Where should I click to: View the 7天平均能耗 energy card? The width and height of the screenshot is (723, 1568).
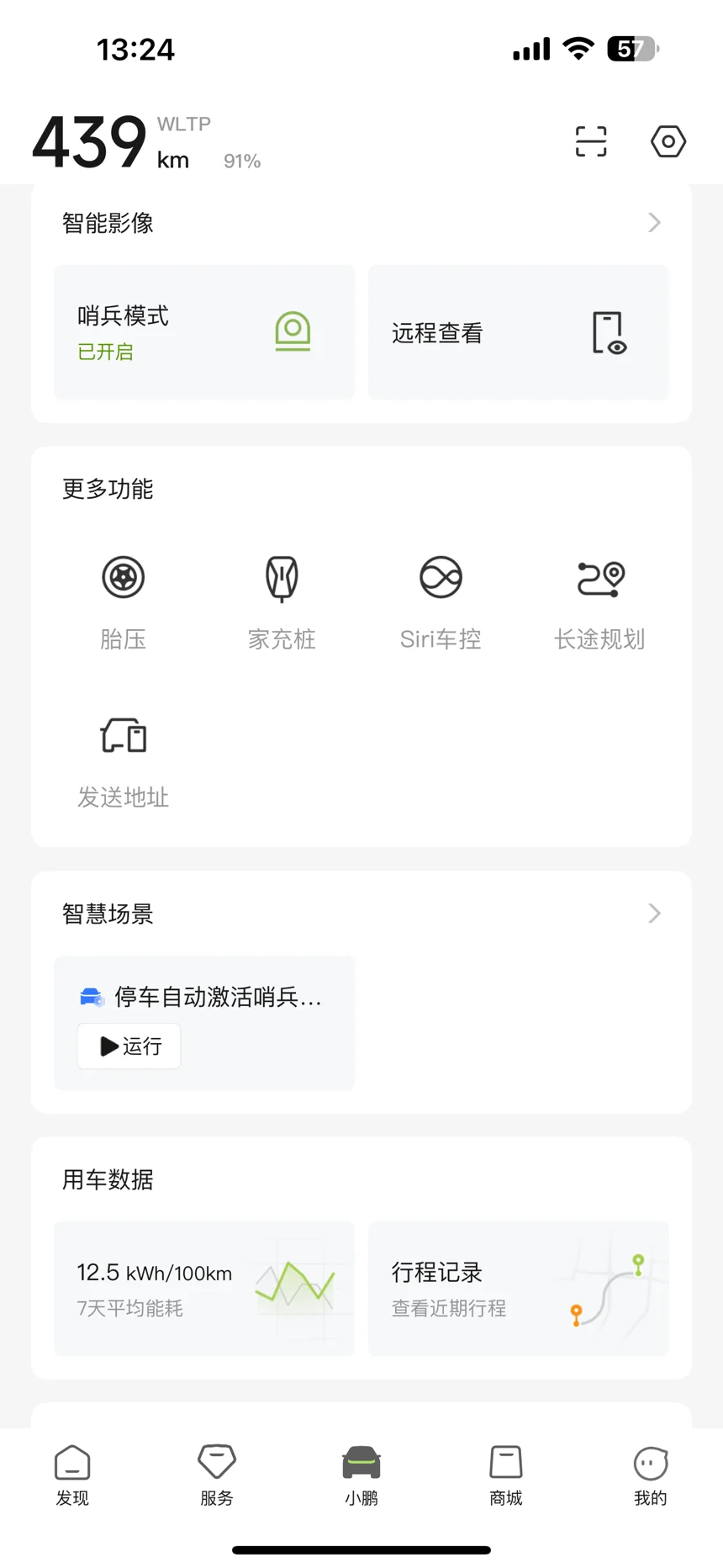pyautogui.click(x=204, y=1288)
